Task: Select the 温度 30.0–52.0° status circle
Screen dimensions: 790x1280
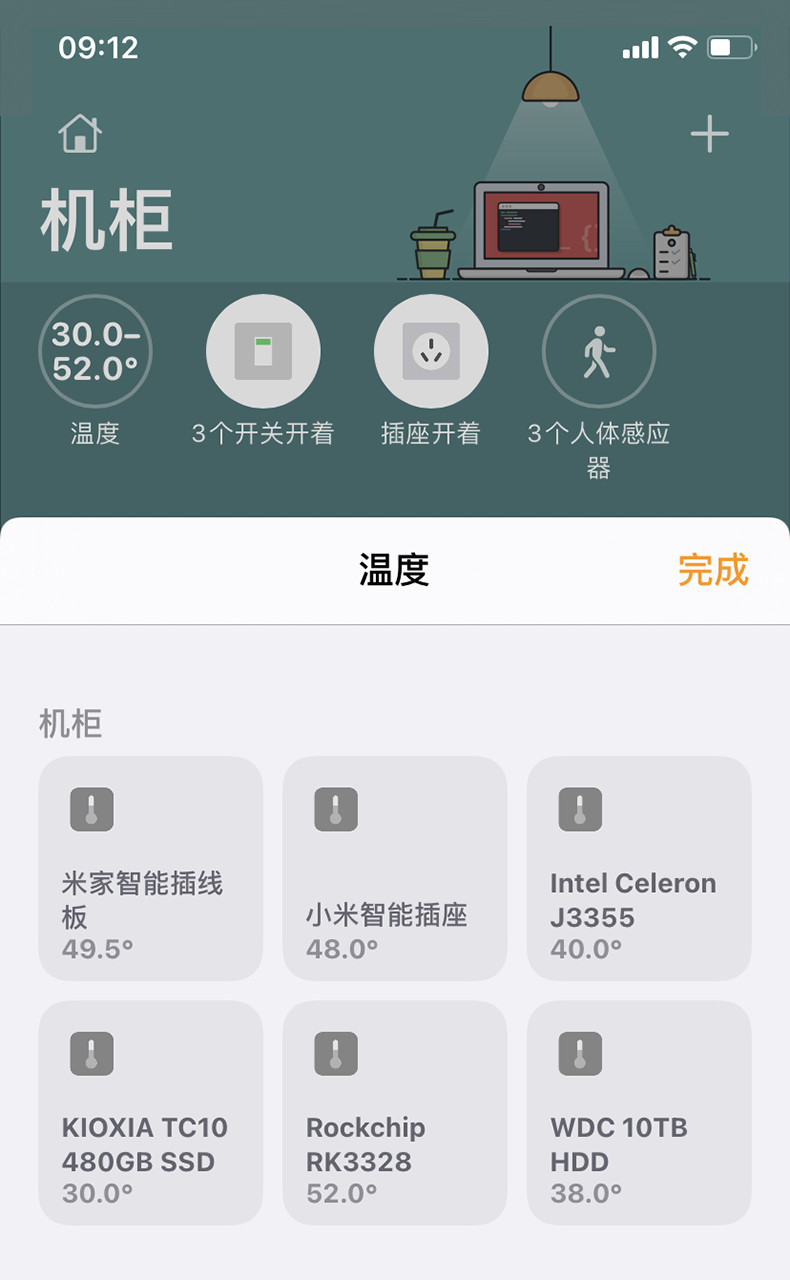Action: coord(95,351)
